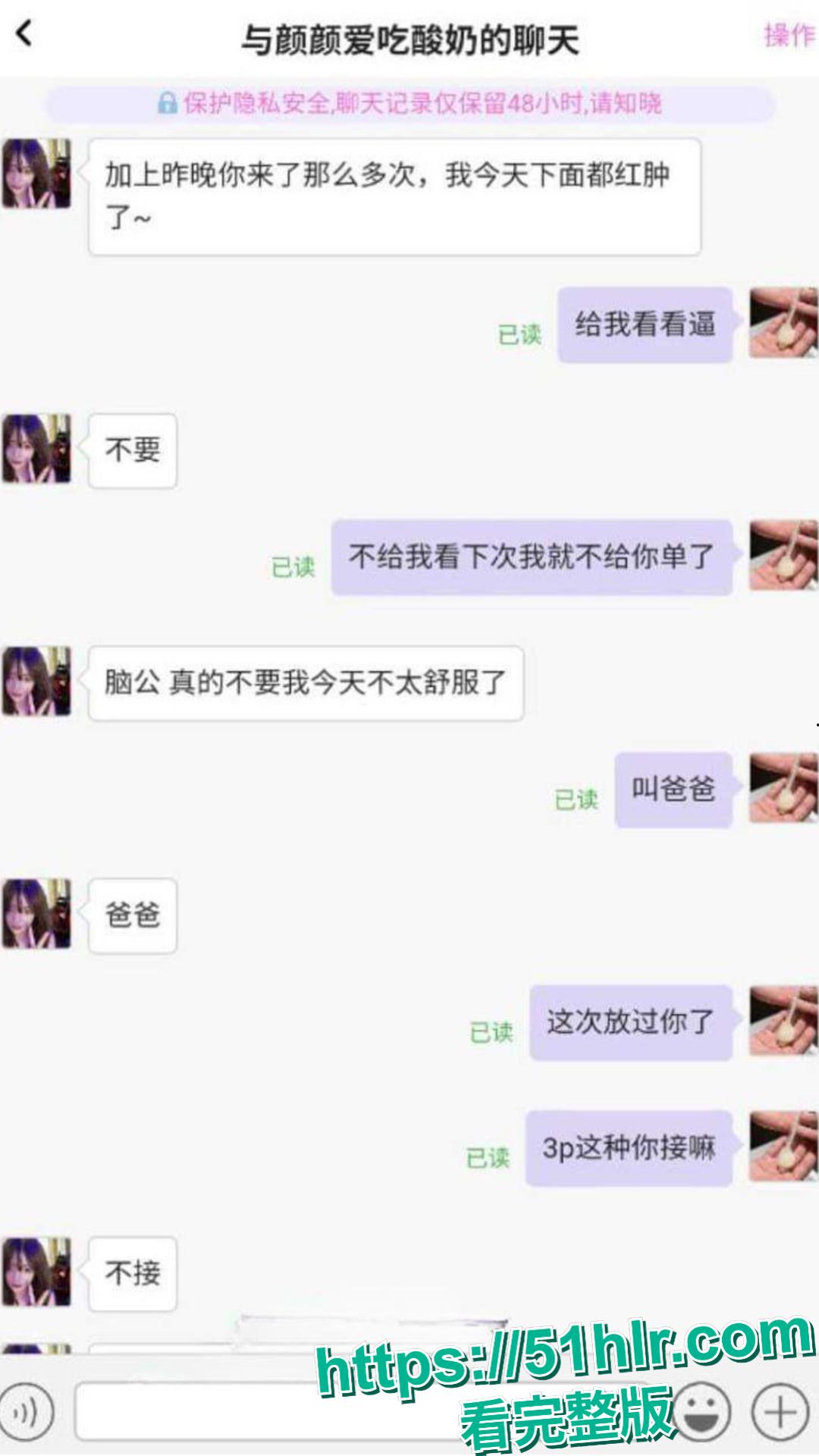This screenshot has width=819, height=1456.
Task: Select the long 加上昨晚 message bubble
Action: (394, 196)
